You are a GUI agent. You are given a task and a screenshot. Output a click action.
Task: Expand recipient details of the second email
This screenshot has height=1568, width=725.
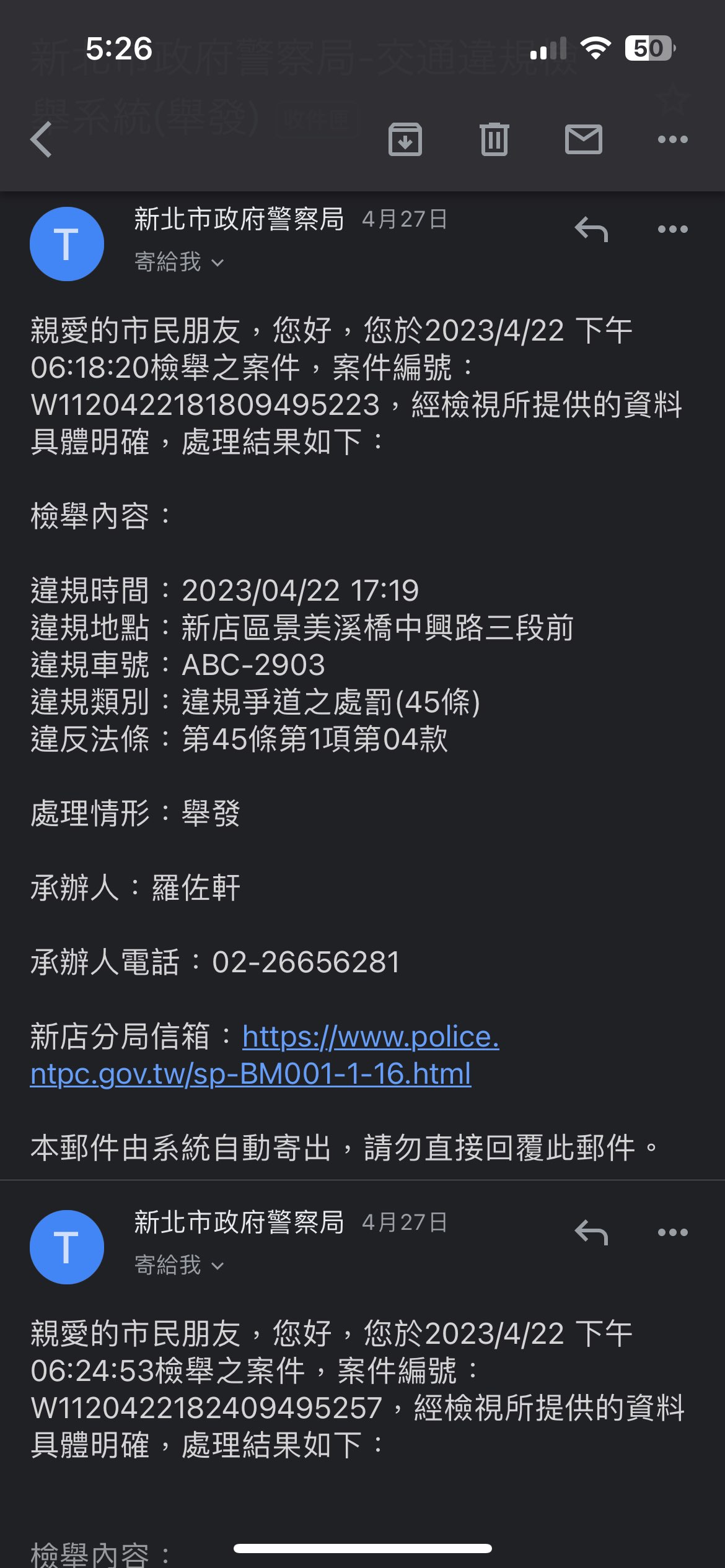tap(179, 1265)
